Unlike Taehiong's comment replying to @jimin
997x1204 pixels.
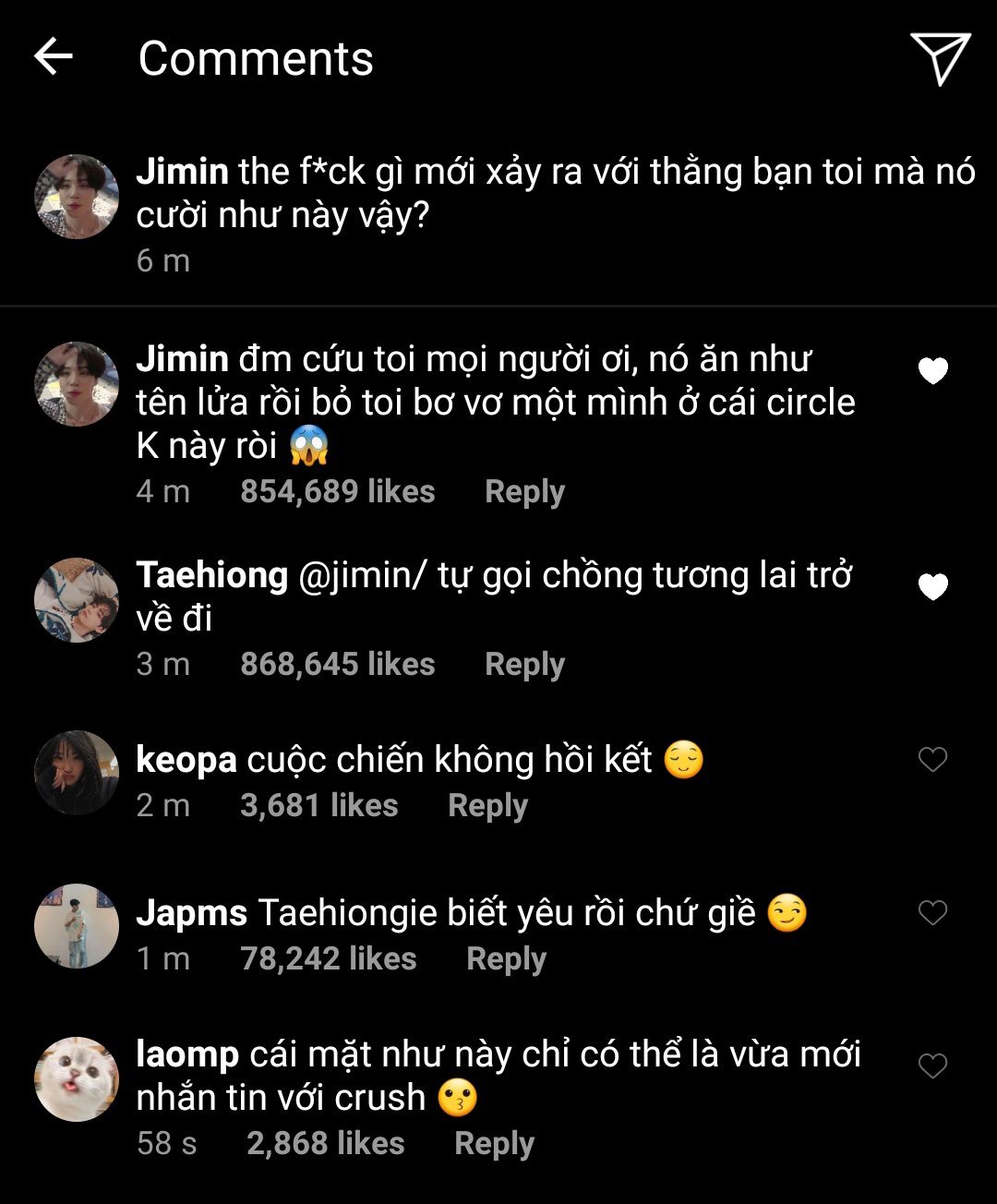point(933,586)
